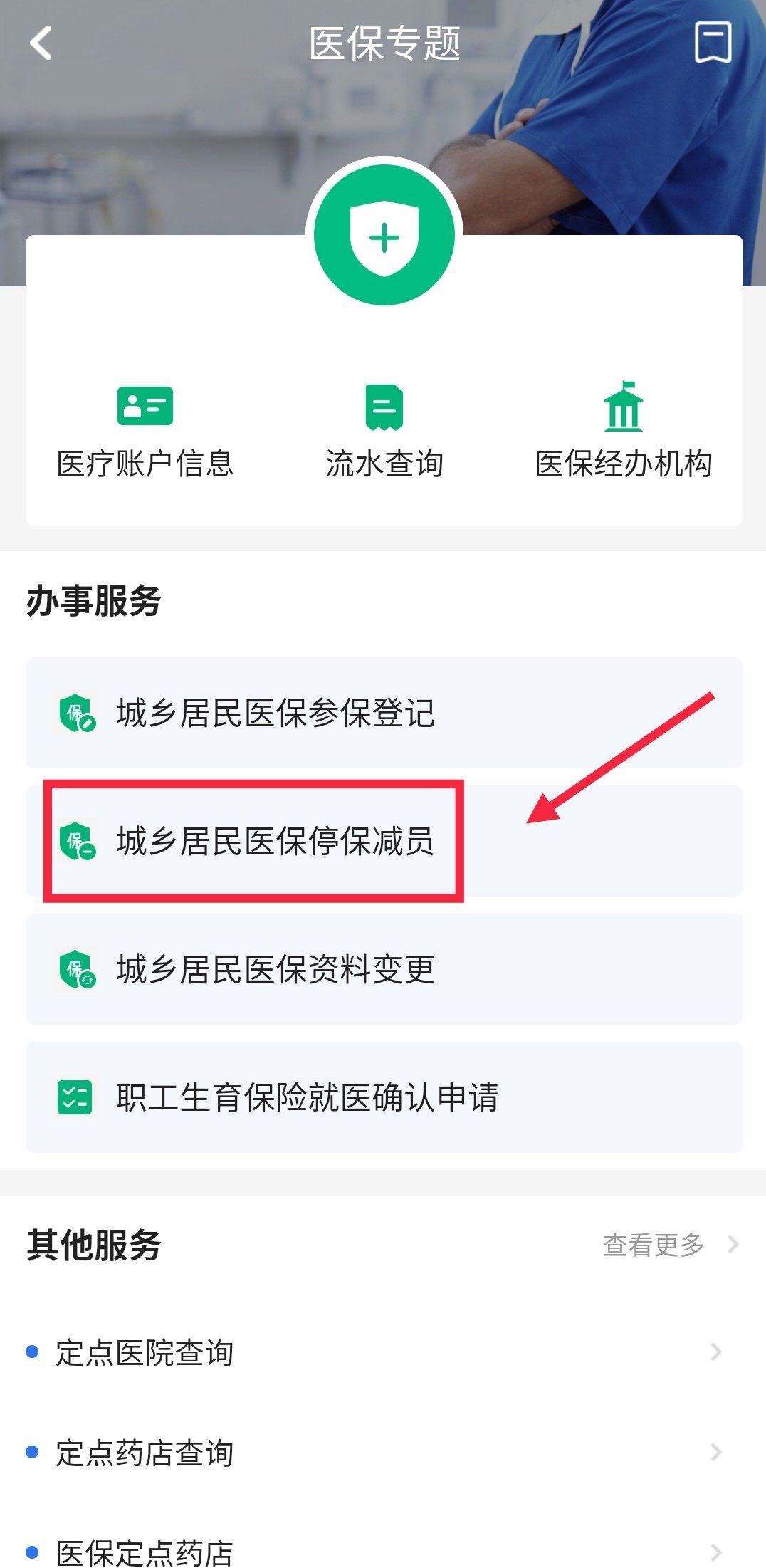Viewport: 766px width, 1568px height.
Task: Go back from 医保专题 page
Action: [41, 43]
